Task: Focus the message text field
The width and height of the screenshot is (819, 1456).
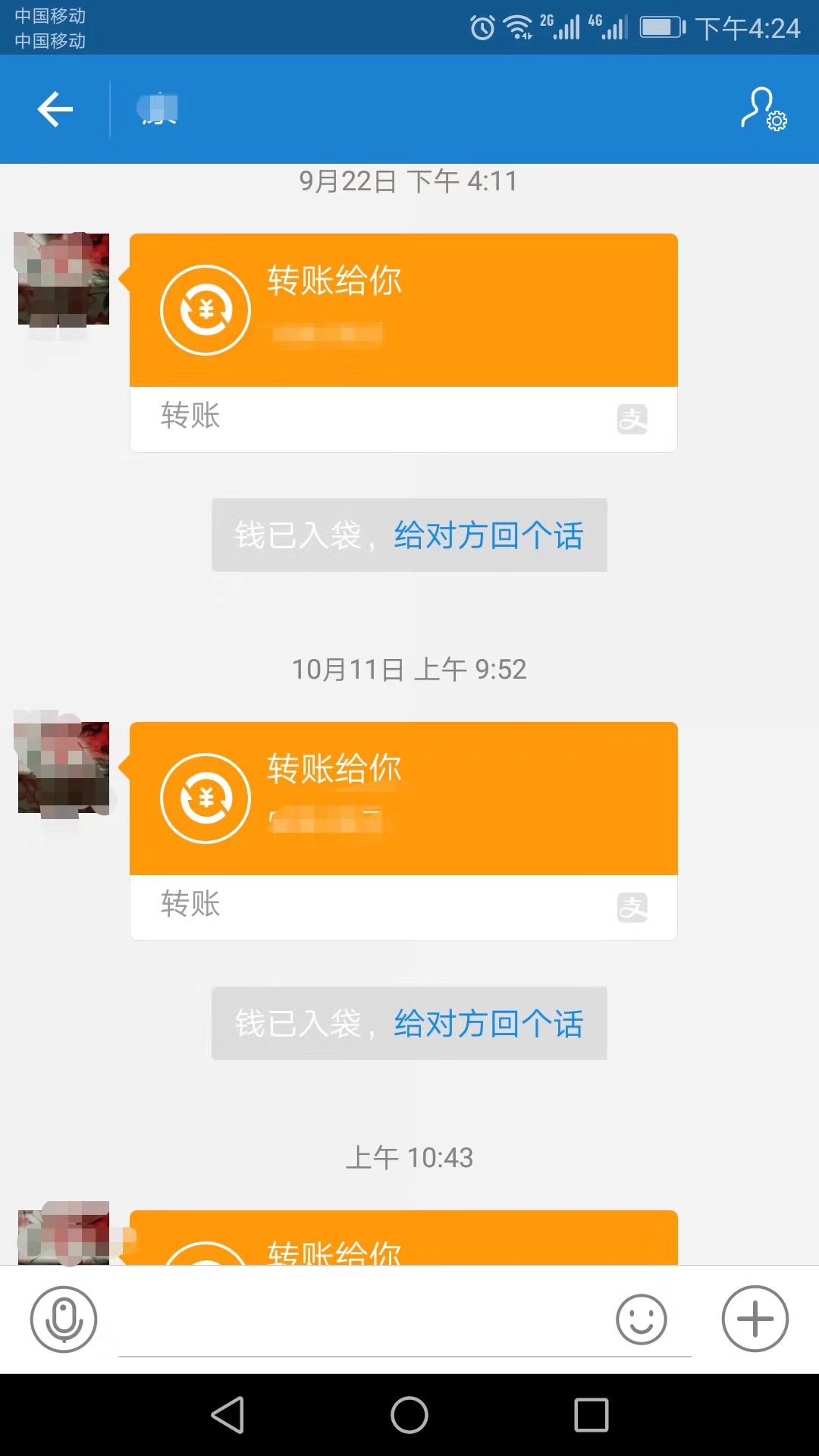Action: click(364, 1323)
